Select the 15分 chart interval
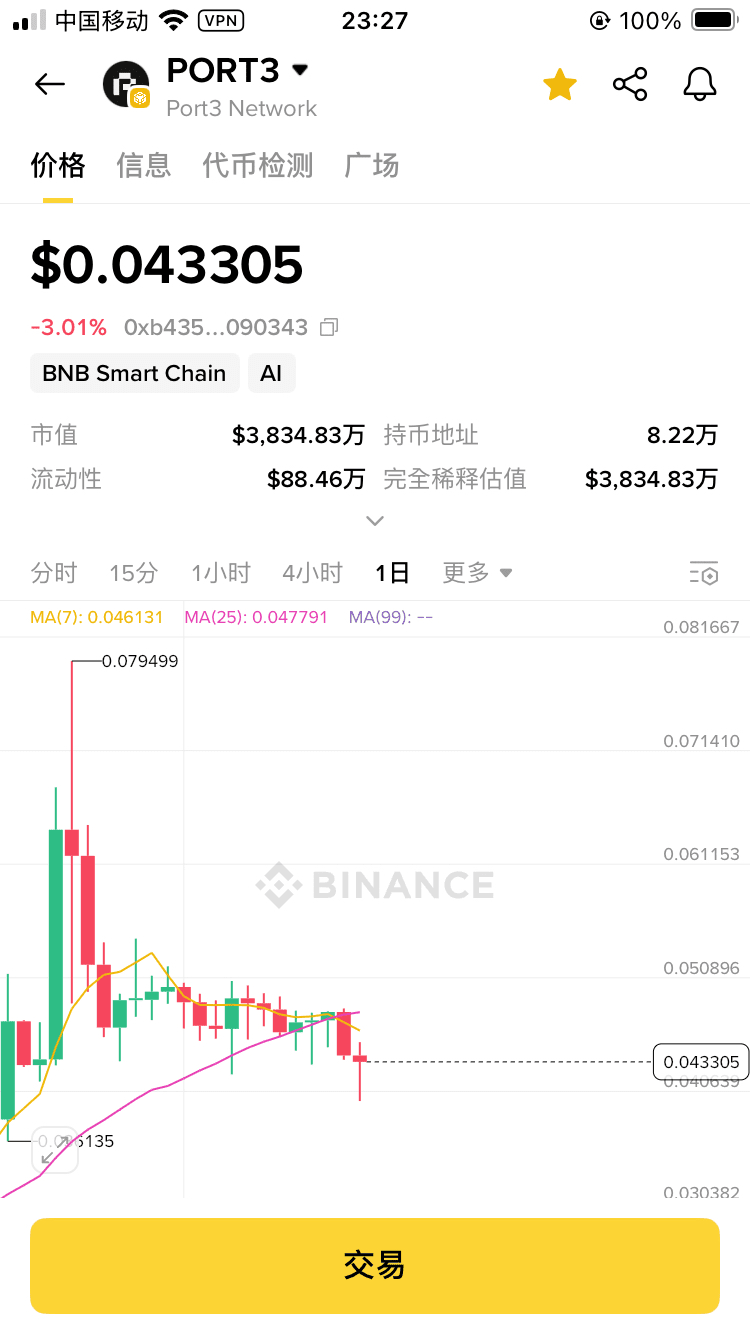This screenshot has height=1334, width=750. pos(134,573)
